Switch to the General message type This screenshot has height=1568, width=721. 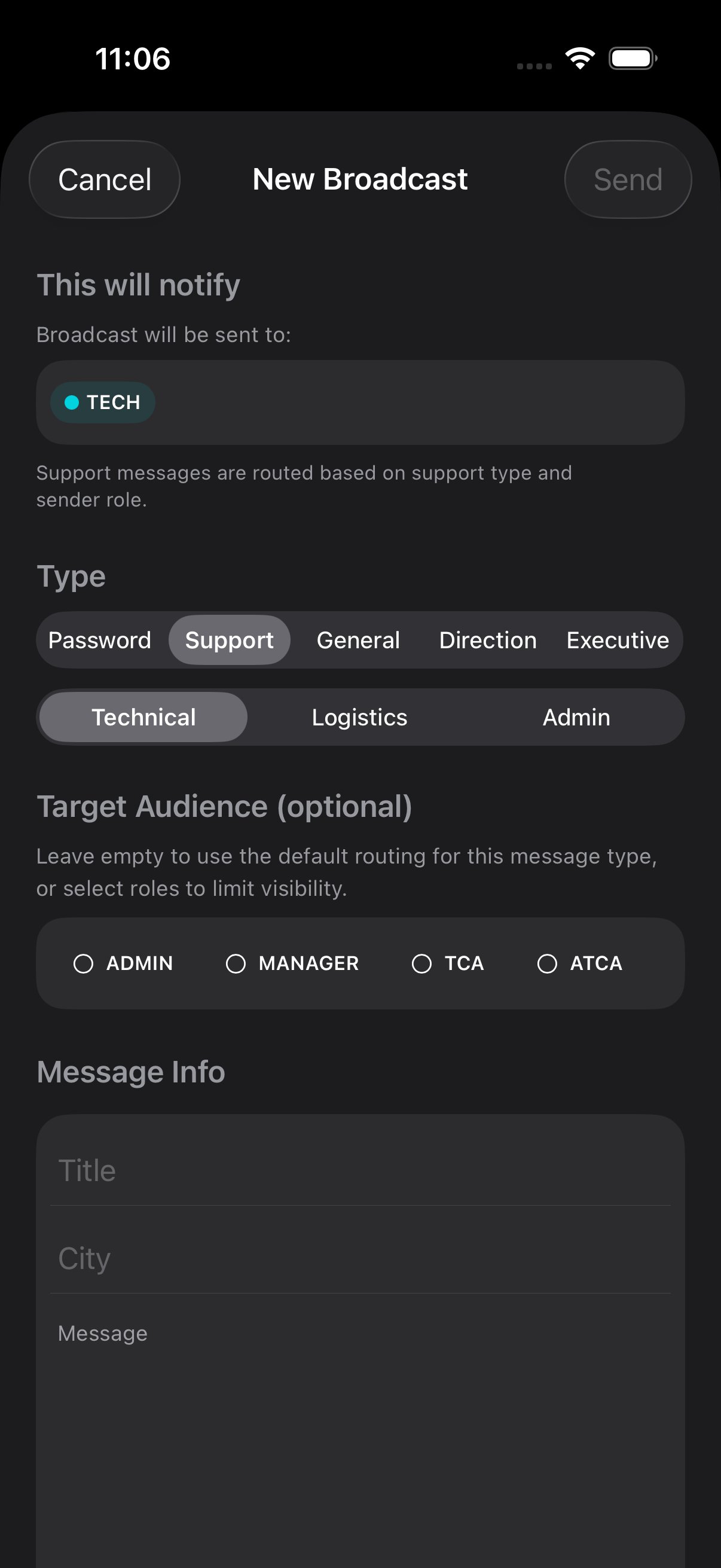(358, 640)
